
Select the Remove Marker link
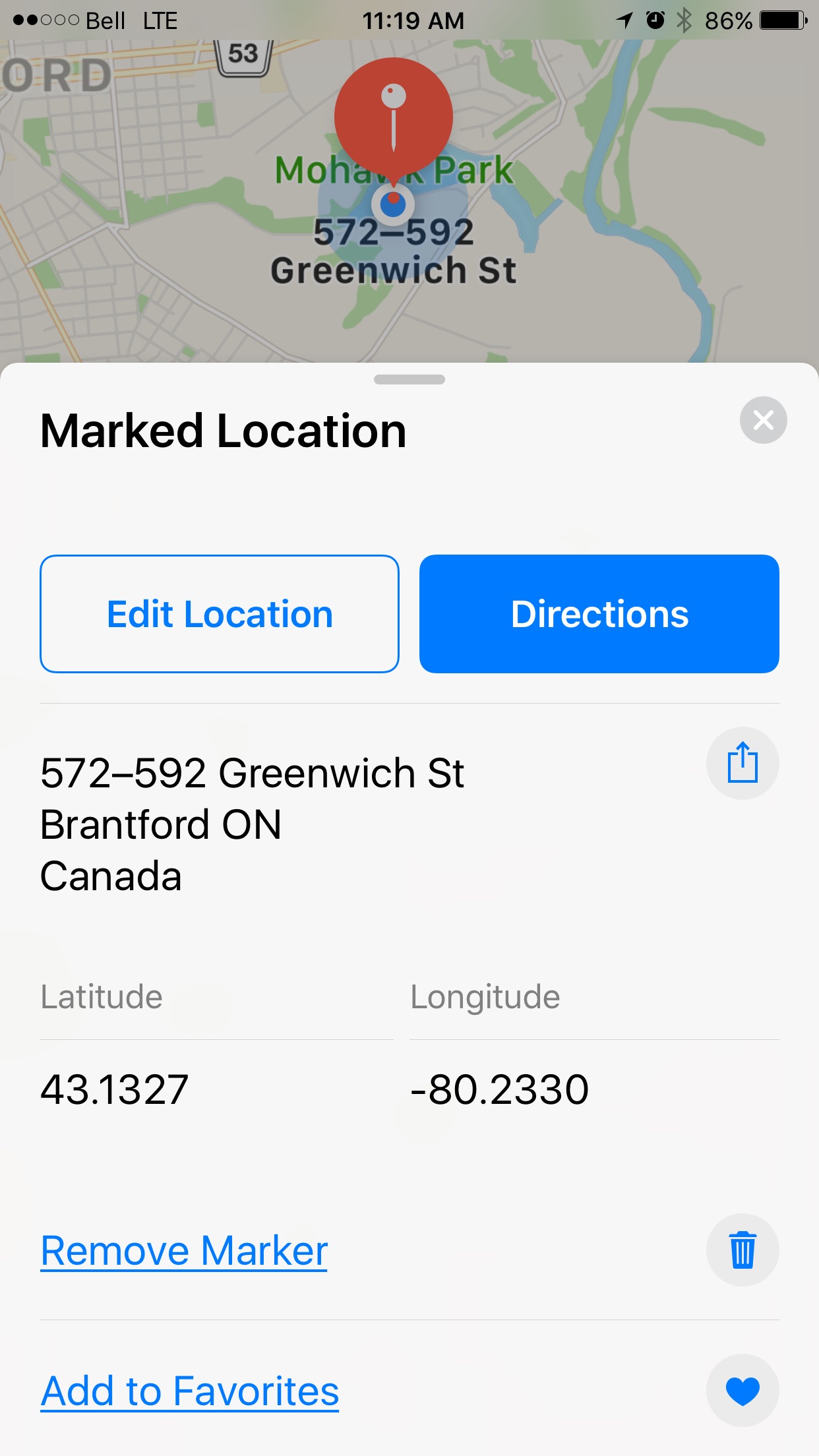[x=184, y=1251]
